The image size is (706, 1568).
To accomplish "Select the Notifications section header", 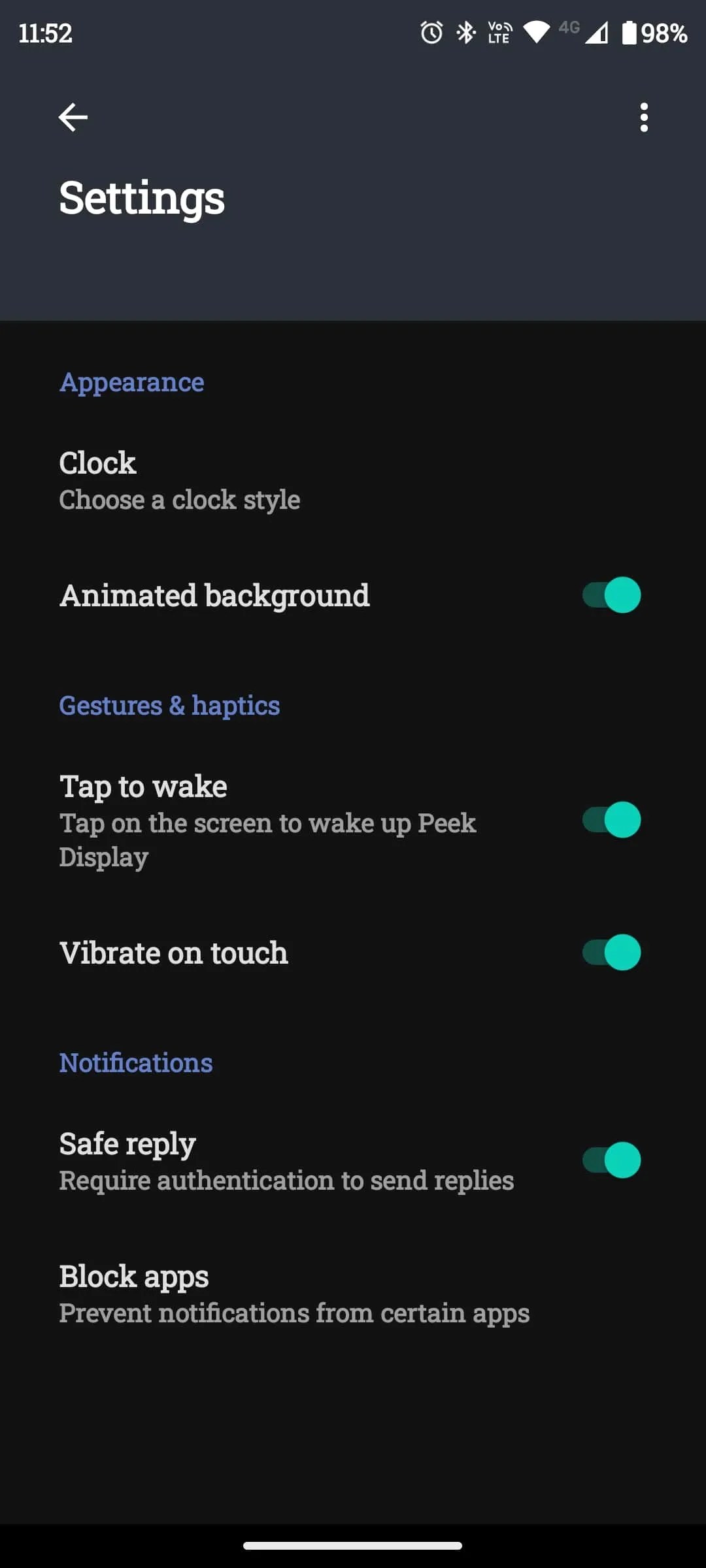I will [x=135, y=1062].
